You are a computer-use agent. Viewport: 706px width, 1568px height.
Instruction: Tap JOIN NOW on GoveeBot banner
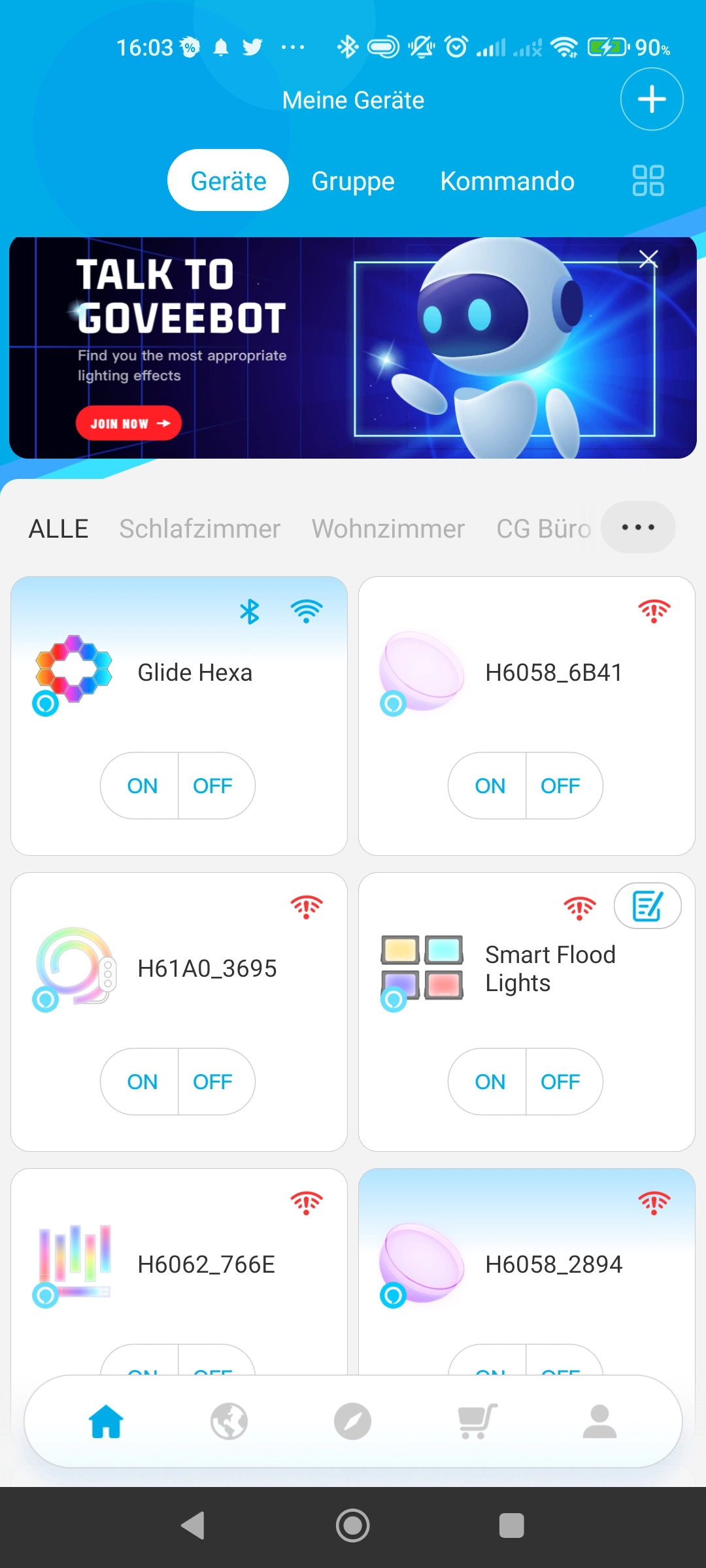point(129,423)
